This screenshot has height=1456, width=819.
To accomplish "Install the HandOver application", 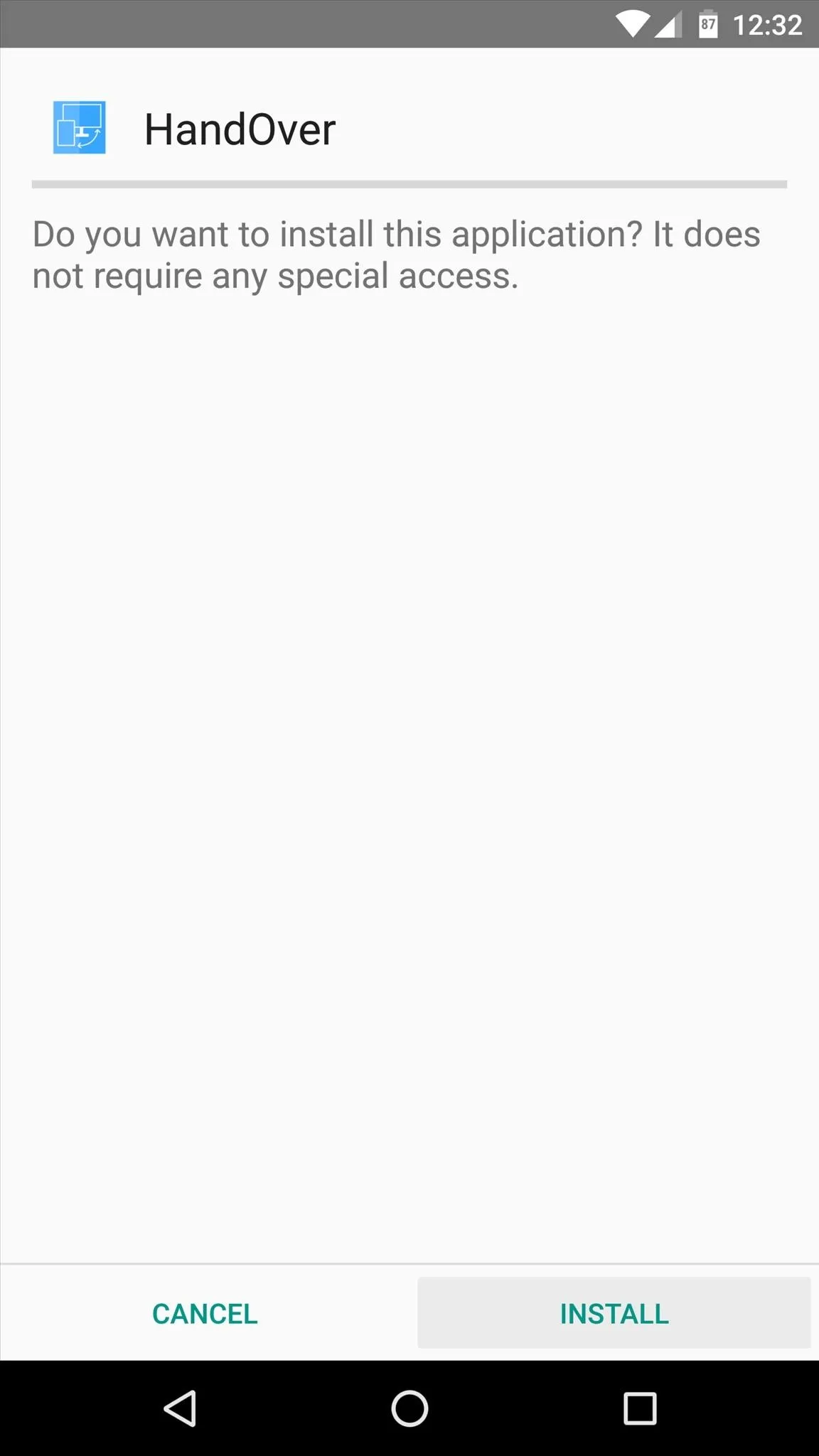I will [614, 1313].
